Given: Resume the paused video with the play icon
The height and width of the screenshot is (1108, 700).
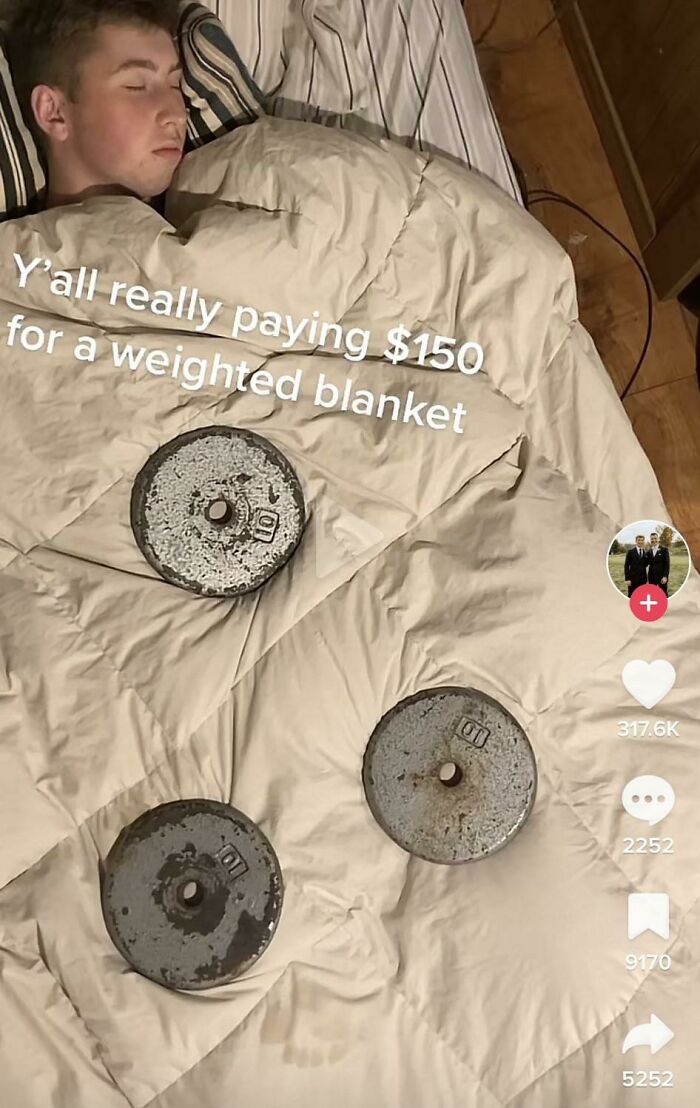Looking at the screenshot, I should pos(346,537).
